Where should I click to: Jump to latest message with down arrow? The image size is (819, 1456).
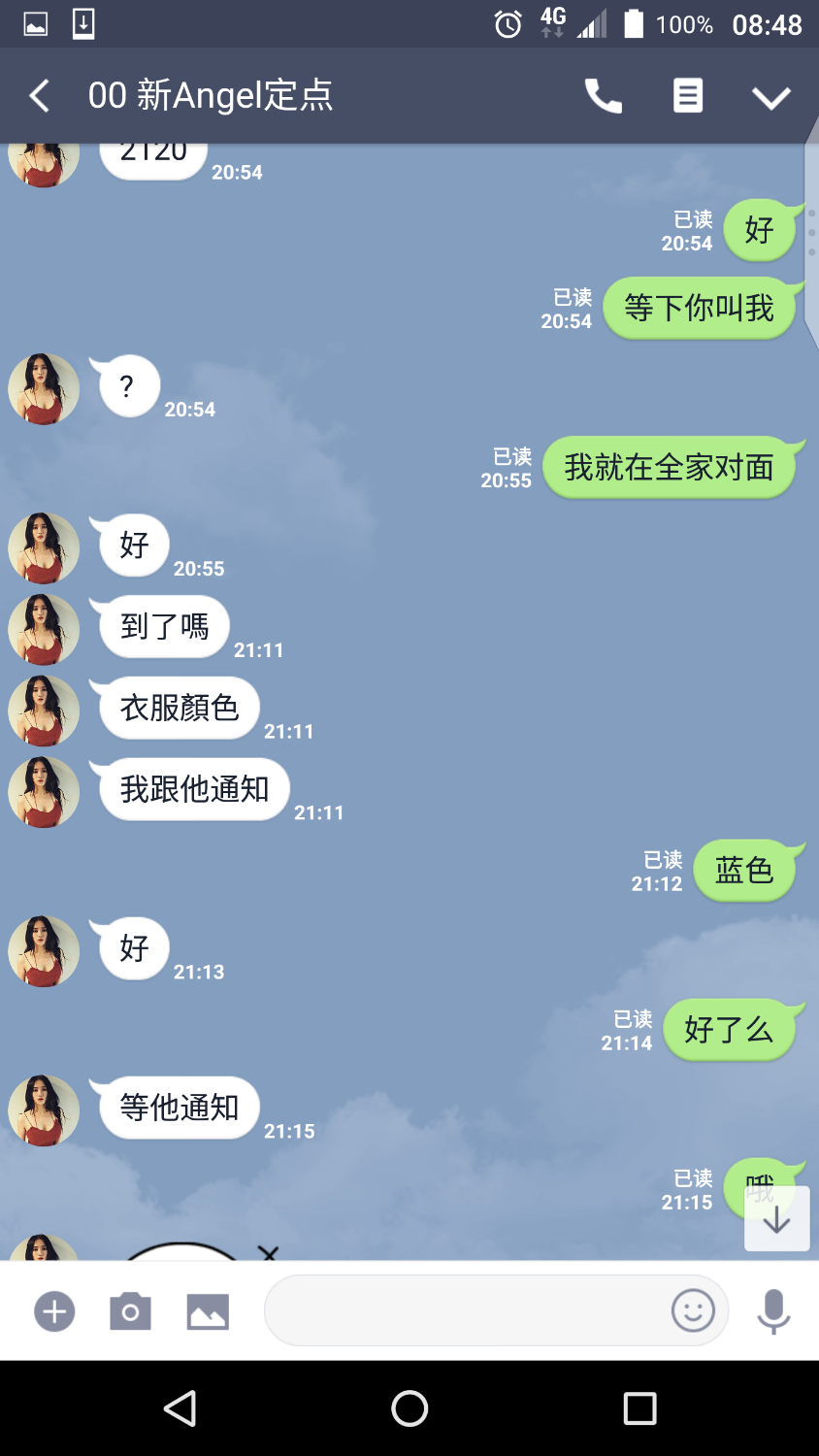[776, 1219]
